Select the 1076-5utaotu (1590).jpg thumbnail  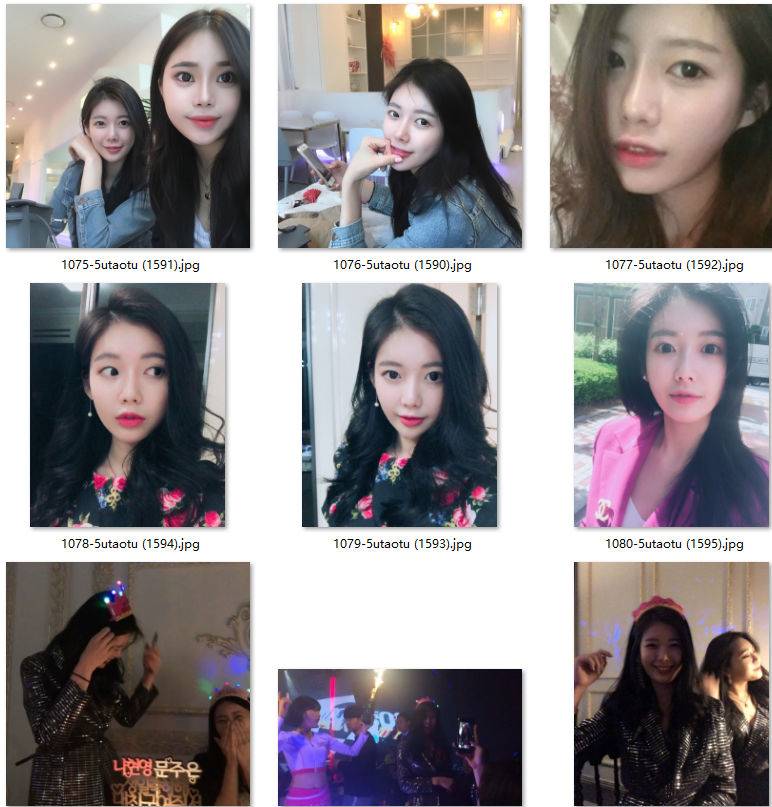[x=400, y=126]
